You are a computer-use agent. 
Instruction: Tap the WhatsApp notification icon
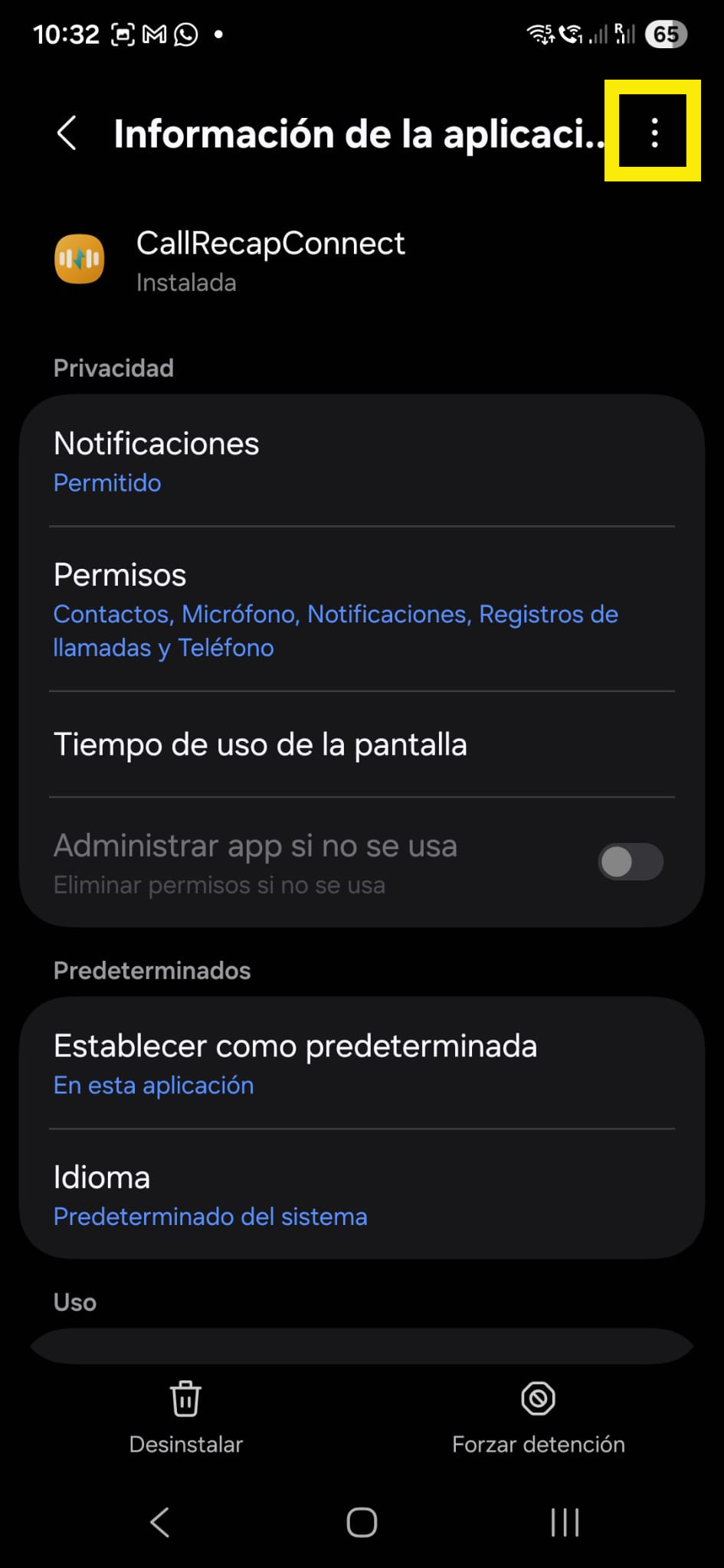coord(186,32)
